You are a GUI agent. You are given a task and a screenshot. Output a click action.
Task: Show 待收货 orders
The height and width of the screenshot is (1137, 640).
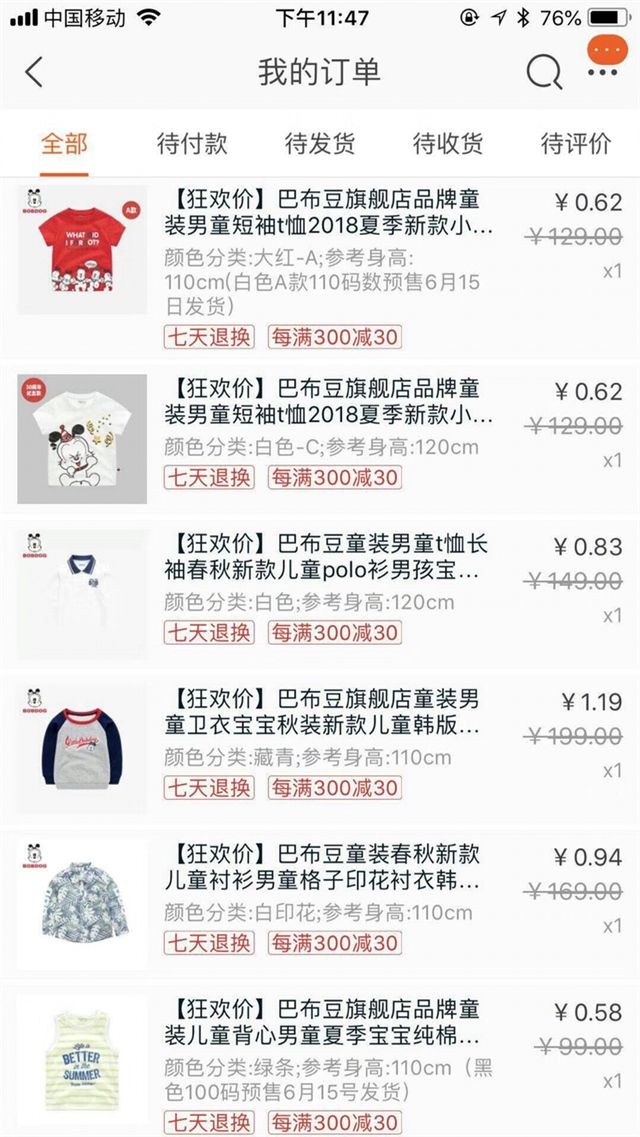coord(448,143)
